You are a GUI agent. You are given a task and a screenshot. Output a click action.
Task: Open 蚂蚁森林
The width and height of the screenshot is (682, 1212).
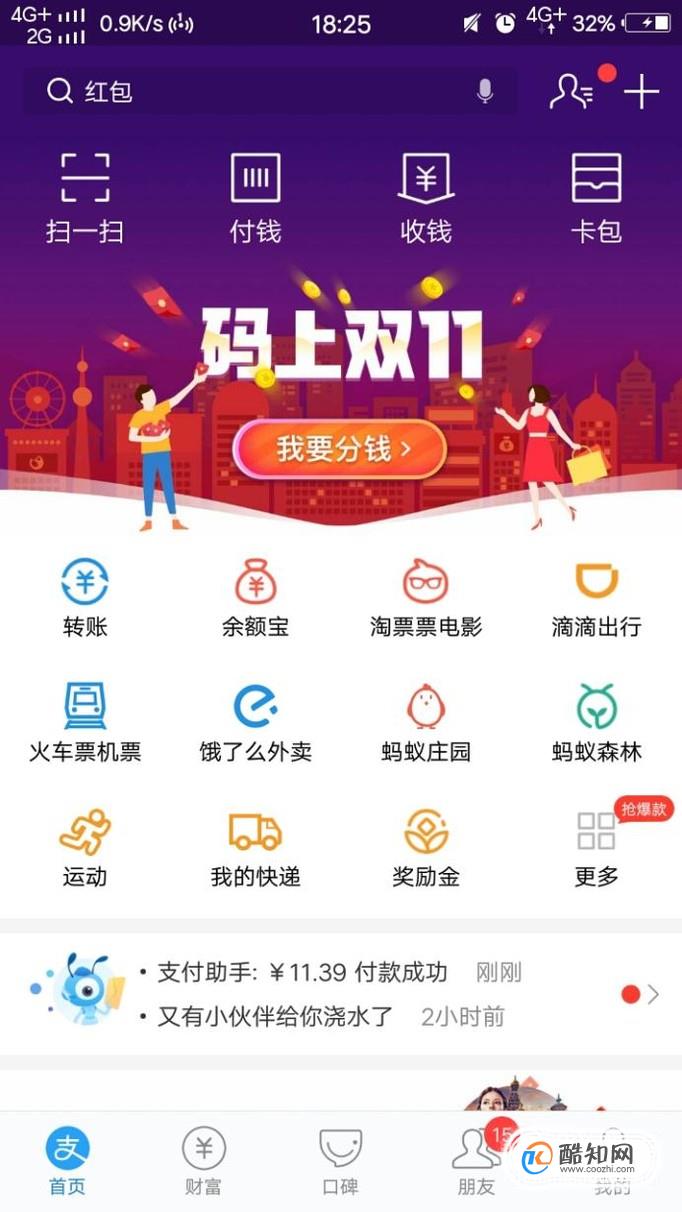(x=597, y=723)
